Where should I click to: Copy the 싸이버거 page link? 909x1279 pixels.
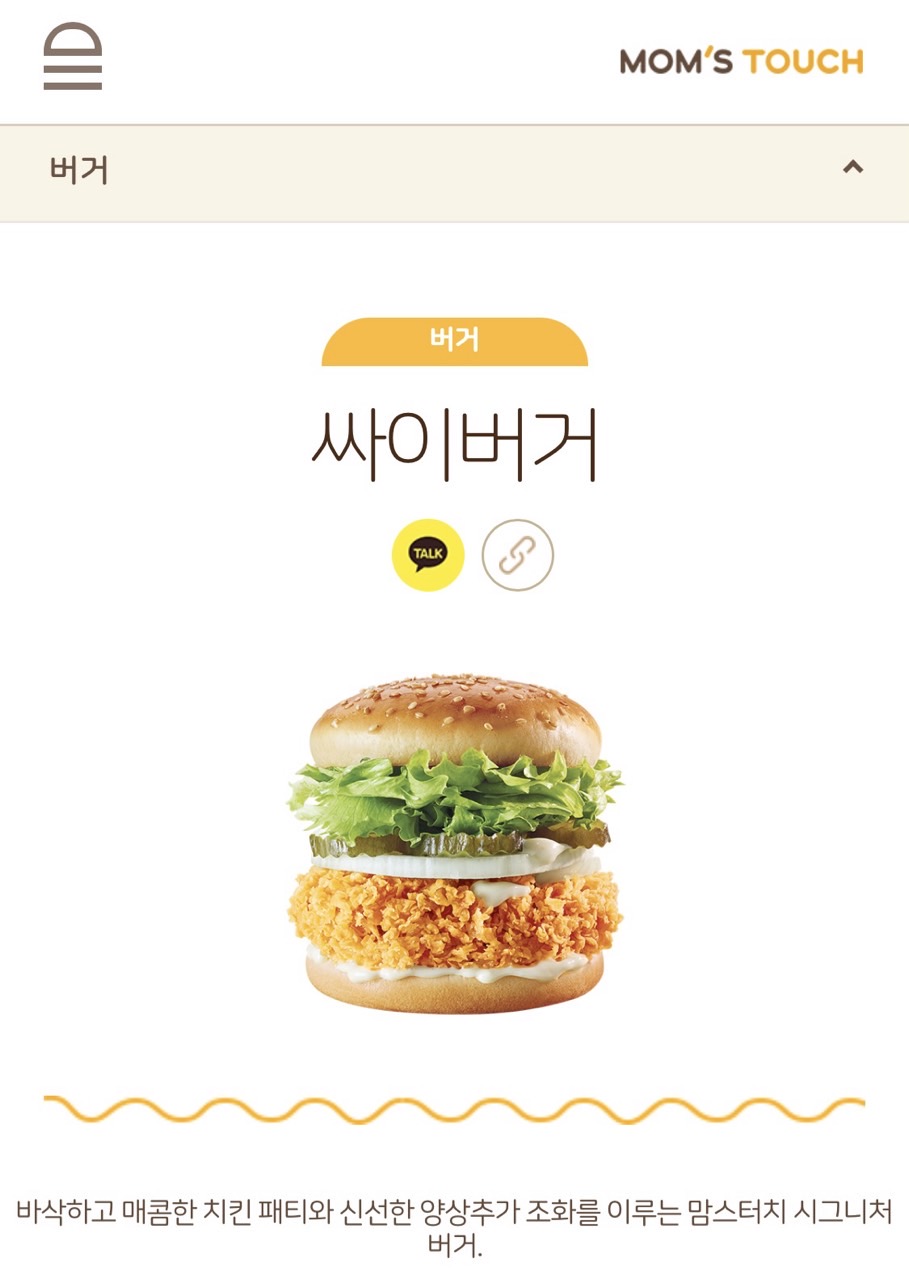(517, 554)
